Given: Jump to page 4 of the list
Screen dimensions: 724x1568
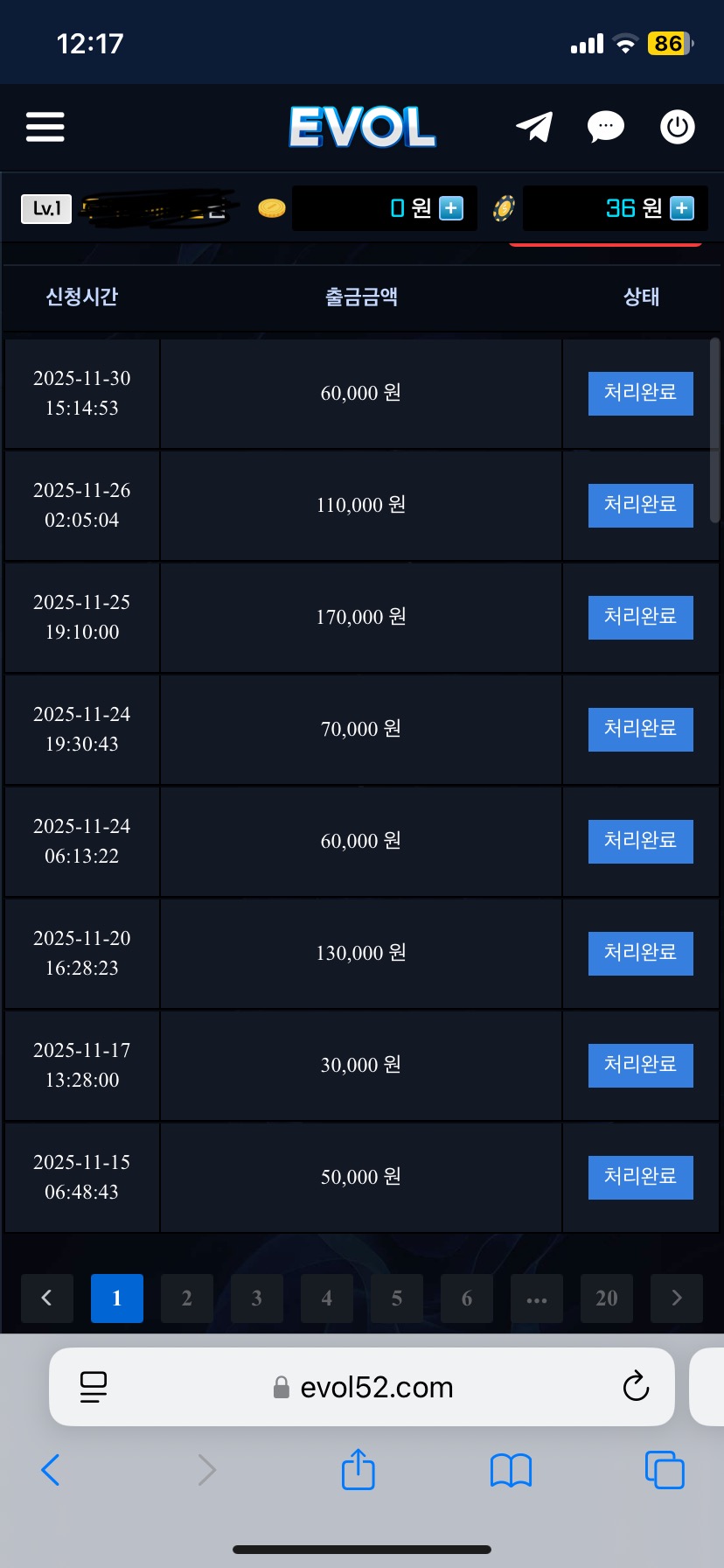Looking at the screenshot, I should click(327, 1298).
